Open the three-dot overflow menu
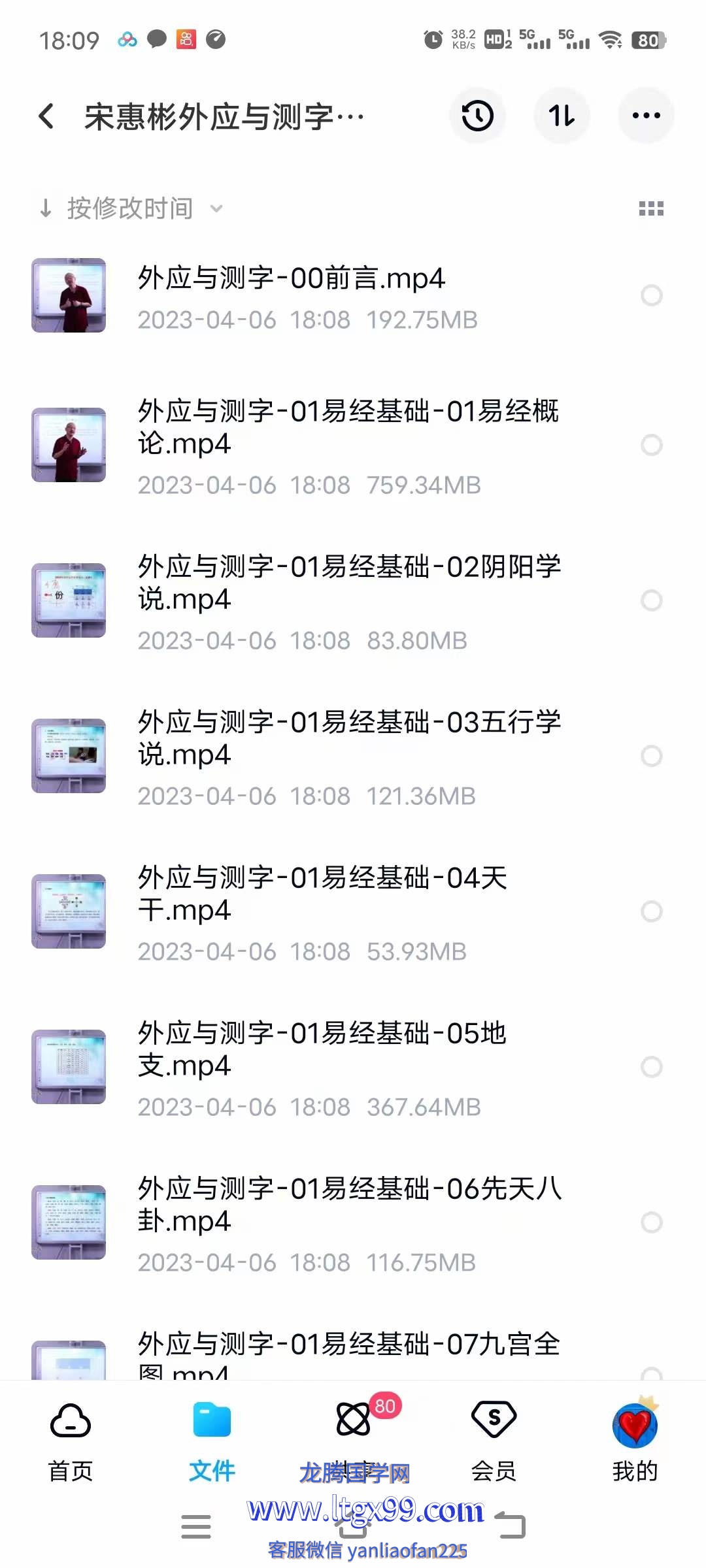 [x=646, y=116]
